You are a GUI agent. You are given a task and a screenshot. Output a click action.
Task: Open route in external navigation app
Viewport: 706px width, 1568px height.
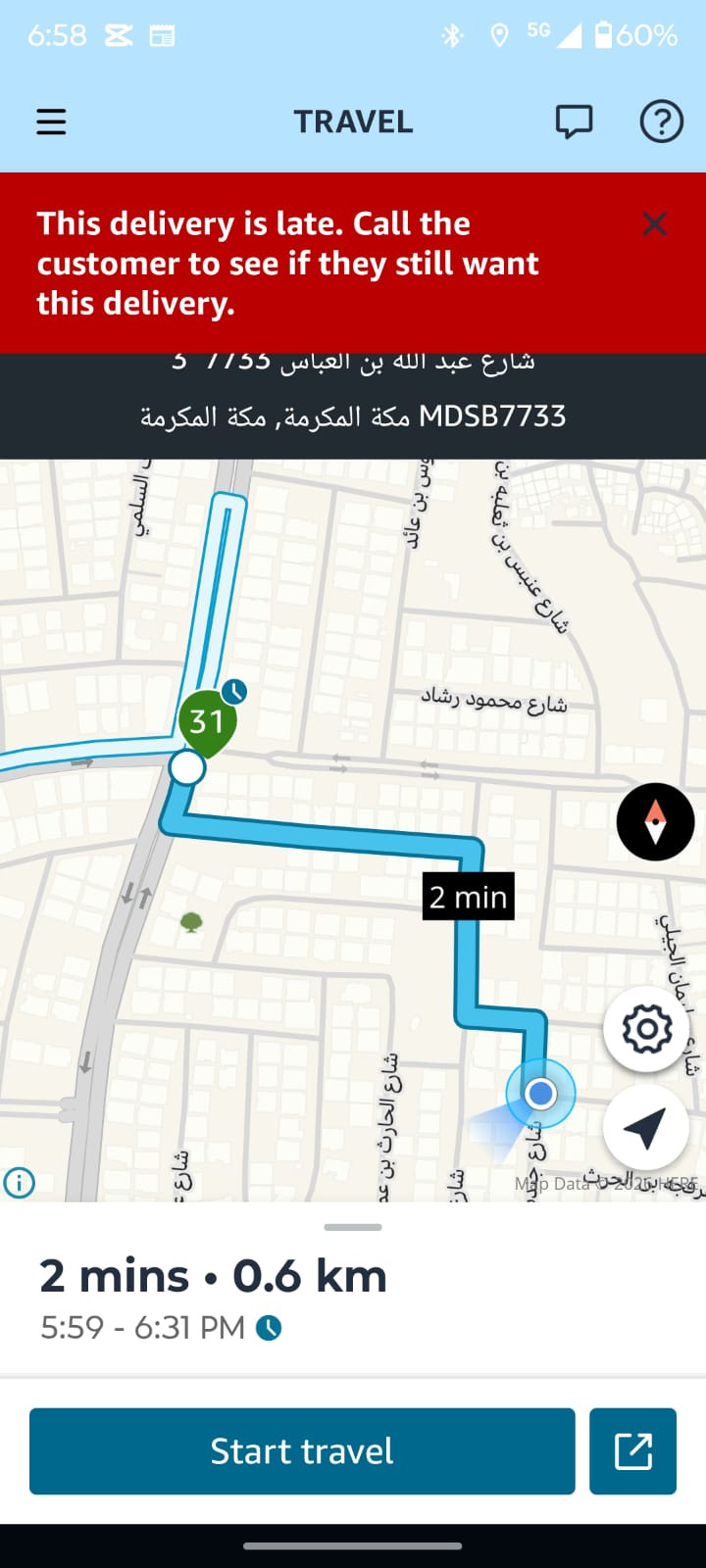(x=632, y=1450)
